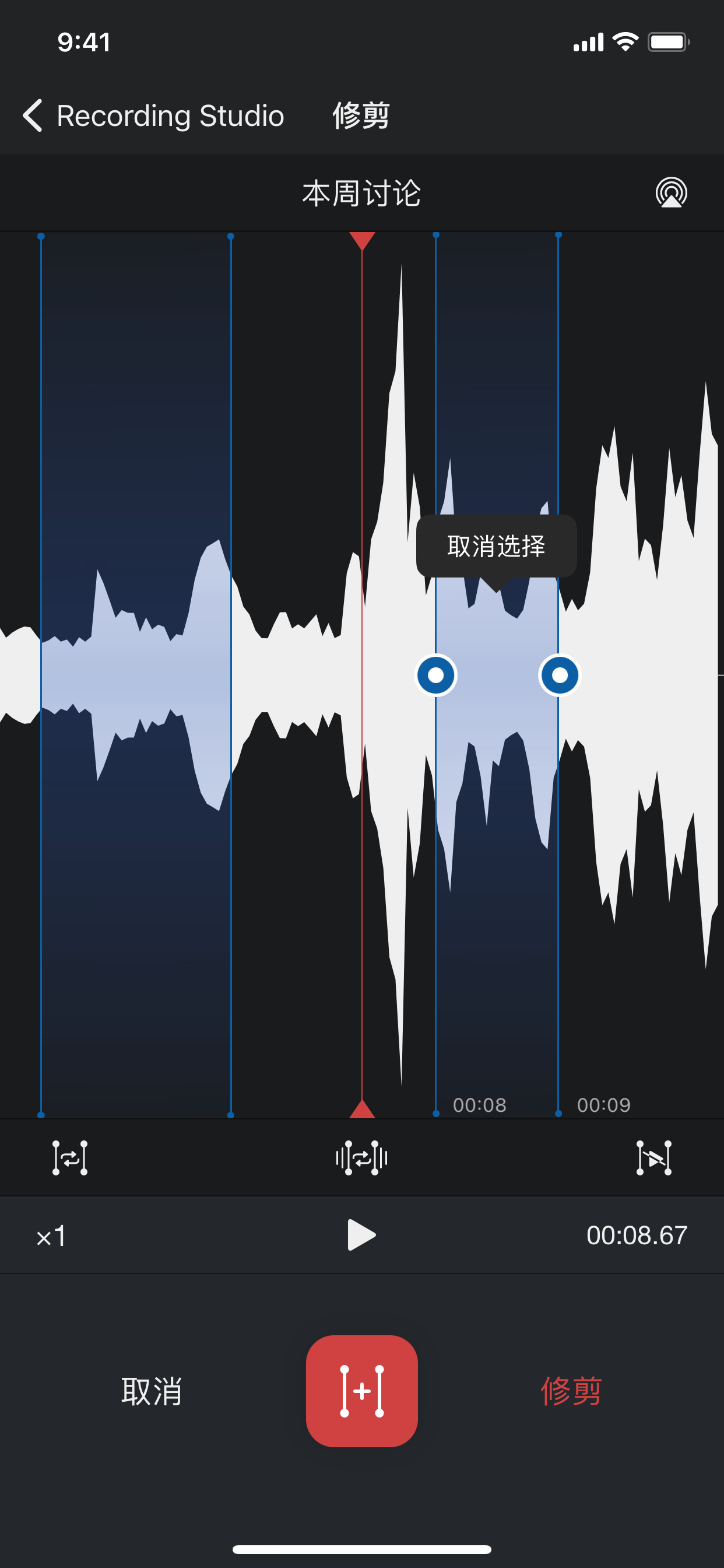Add a new selection with the red button

(x=362, y=1391)
